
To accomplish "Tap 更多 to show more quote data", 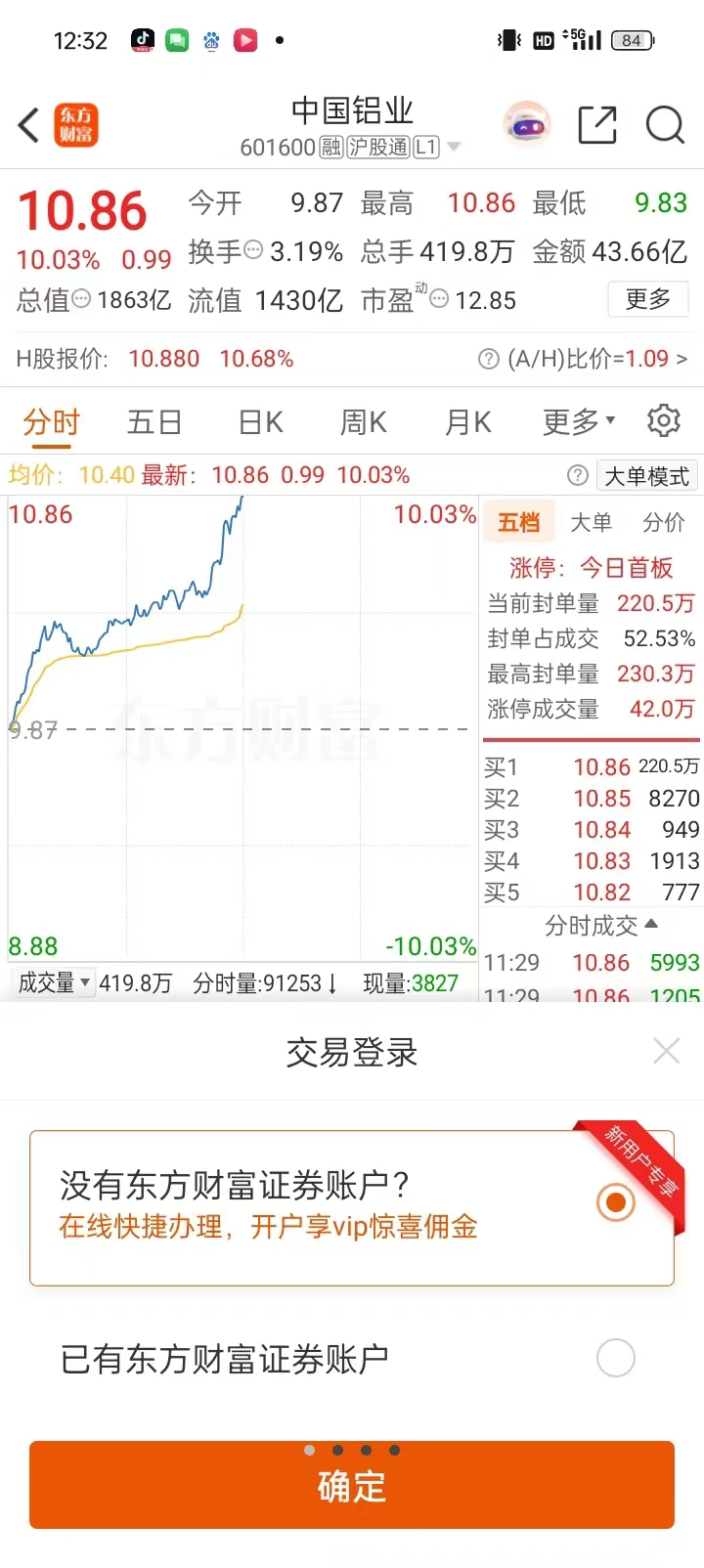I will tap(647, 299).
